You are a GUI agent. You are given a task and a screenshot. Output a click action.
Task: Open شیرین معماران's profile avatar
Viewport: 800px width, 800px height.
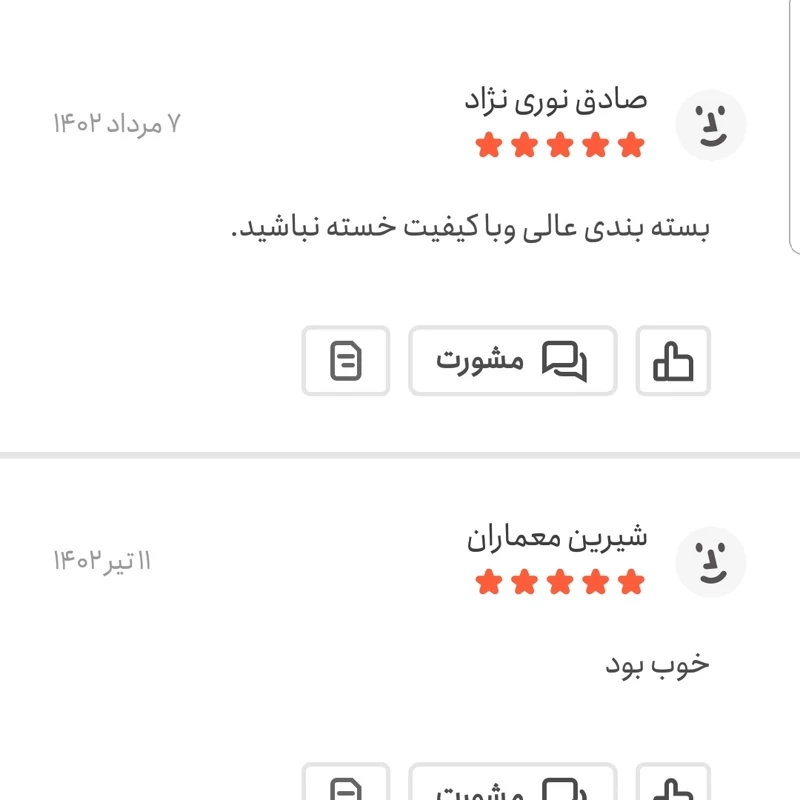pos(711,561)
